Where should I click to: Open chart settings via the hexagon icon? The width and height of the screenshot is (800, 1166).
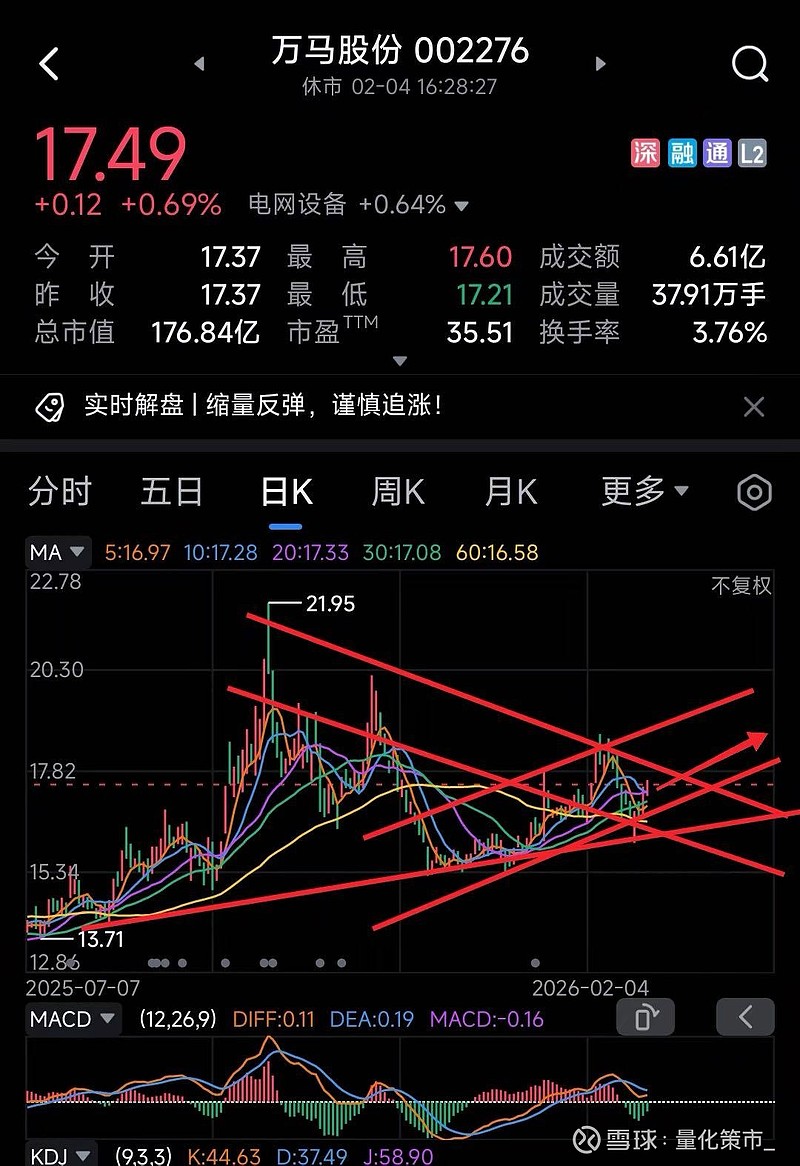coord(753,491)
